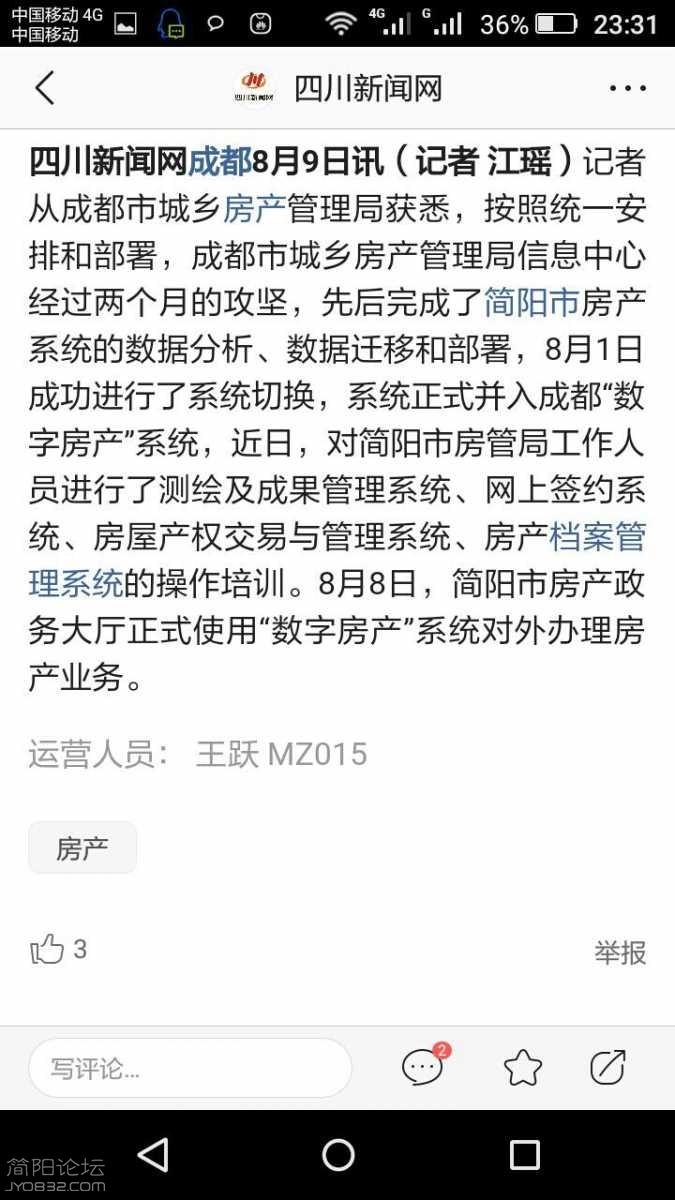
Task: Open the three-dot overflow menu
Action: tap(627, 88)
